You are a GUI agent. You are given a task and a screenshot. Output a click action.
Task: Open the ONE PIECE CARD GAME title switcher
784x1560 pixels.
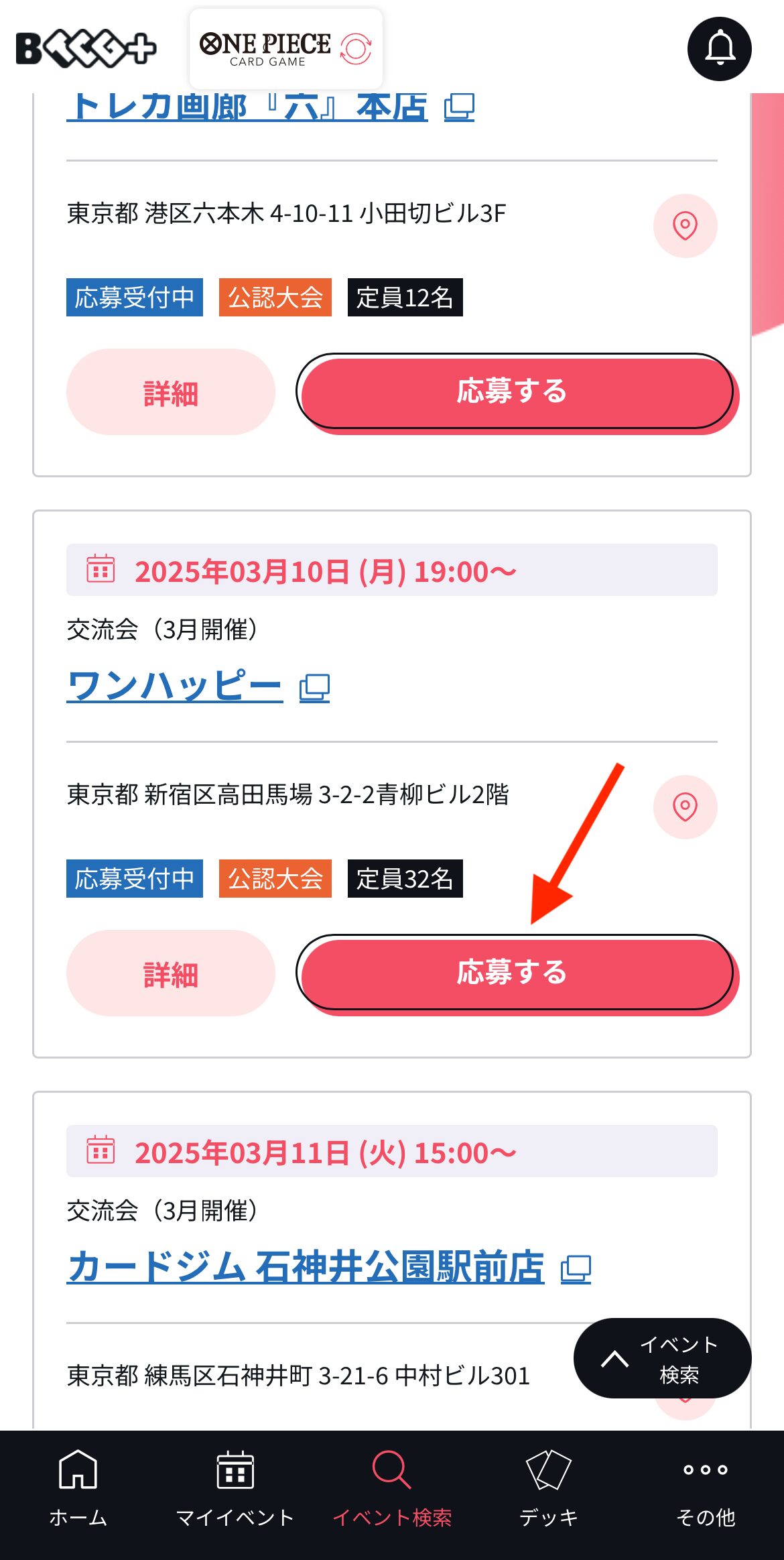pos(286,49)
